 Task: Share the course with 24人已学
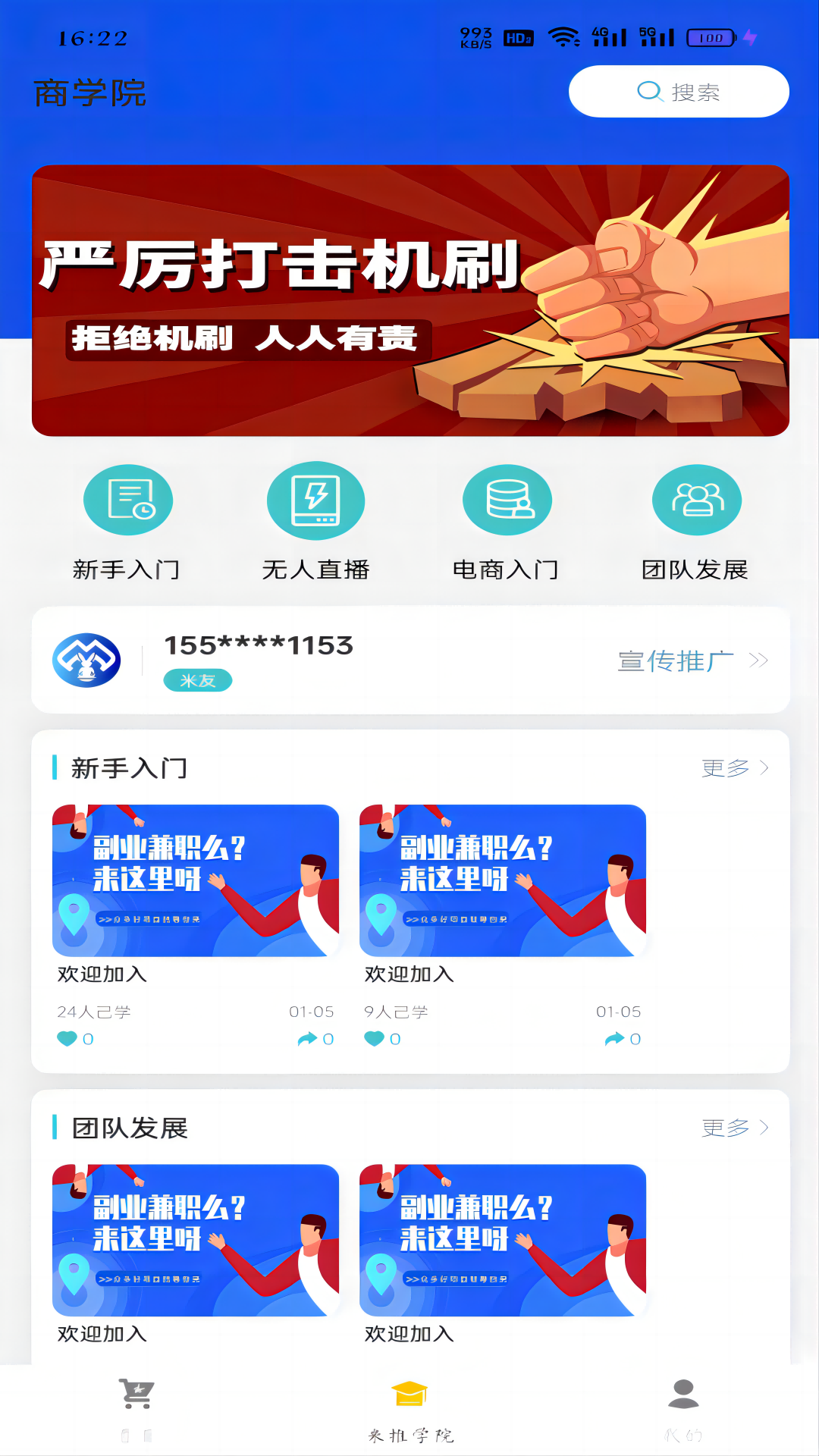[x=308, y=1039]
